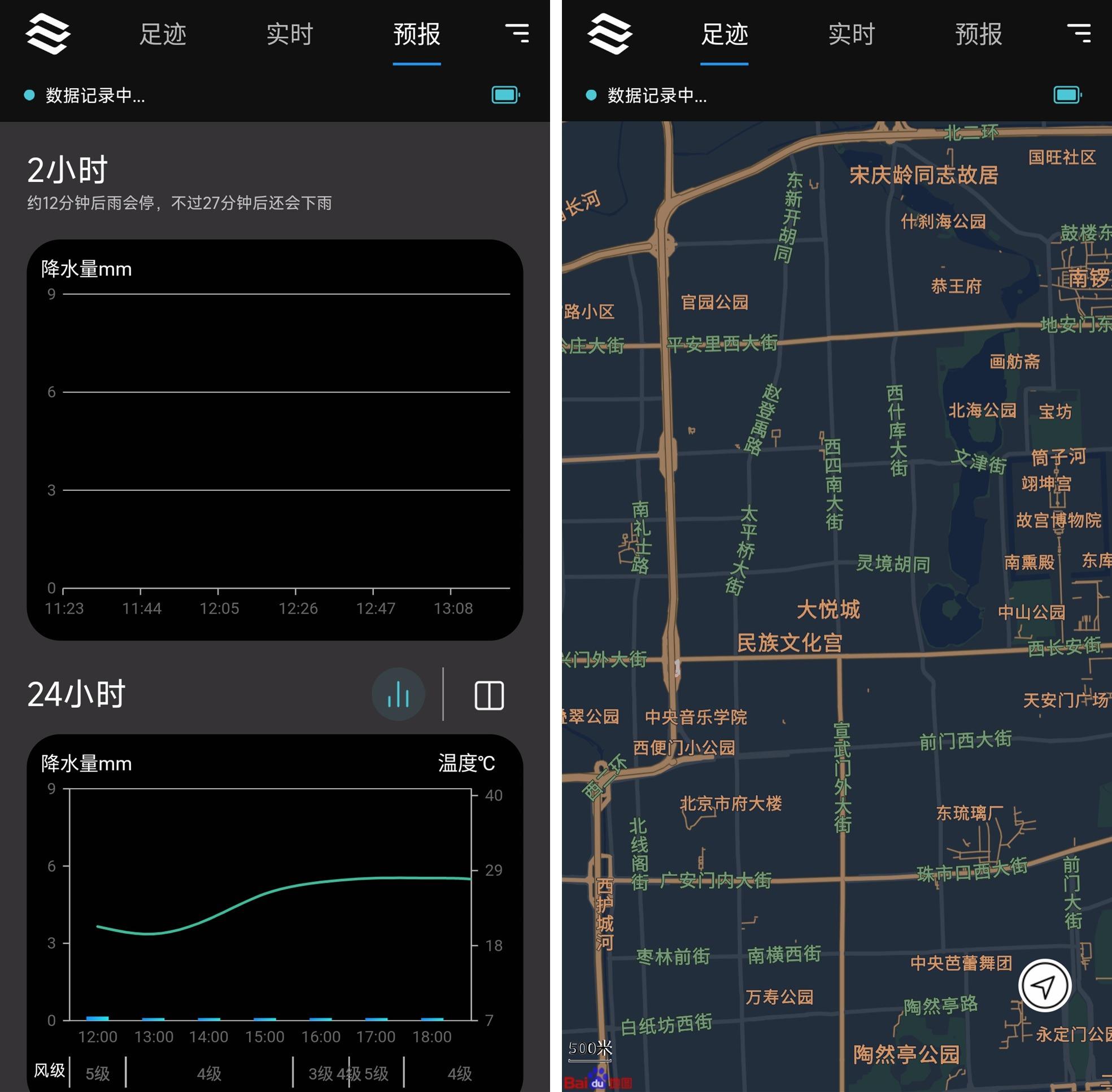
Task: Recenter the map with the location arrow
Action: point(1044,986)
